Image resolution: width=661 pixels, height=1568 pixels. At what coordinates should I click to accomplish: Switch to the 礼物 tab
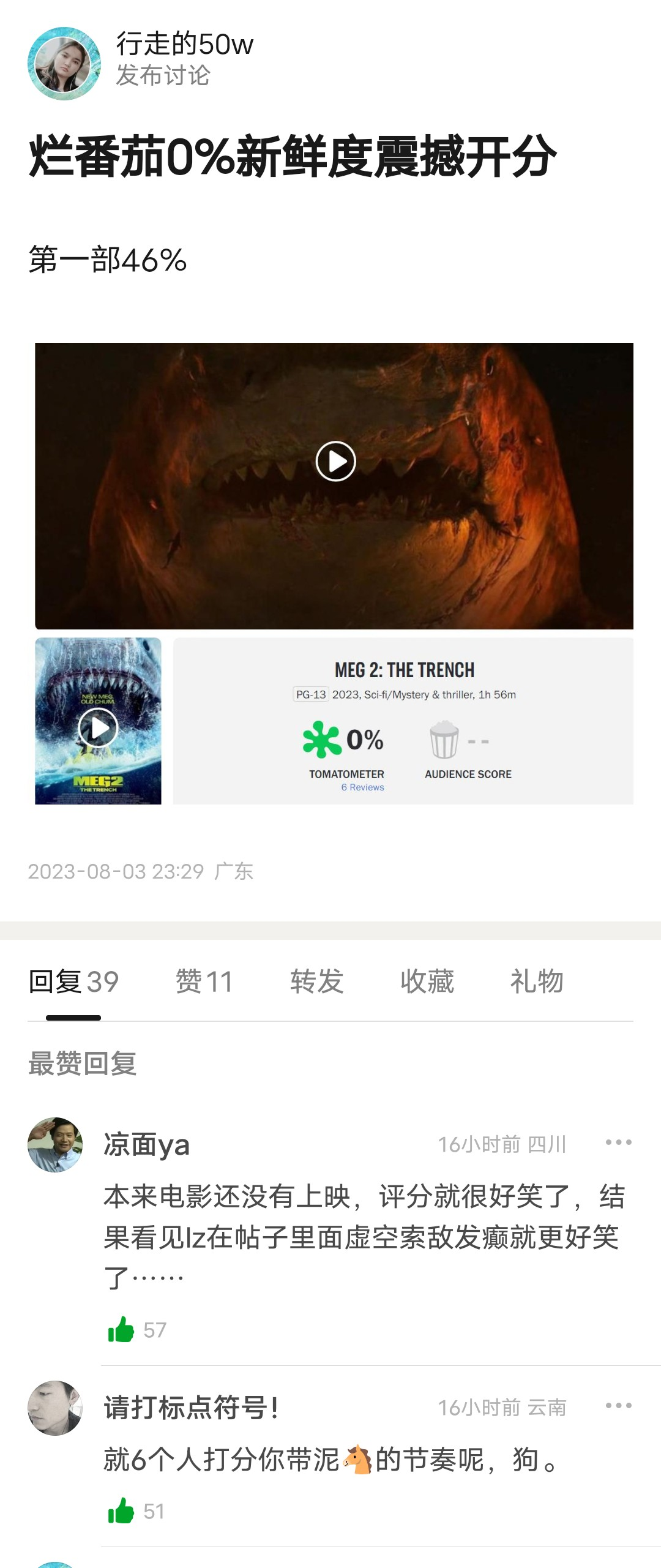pyautogui.click(x=537, y=981)
